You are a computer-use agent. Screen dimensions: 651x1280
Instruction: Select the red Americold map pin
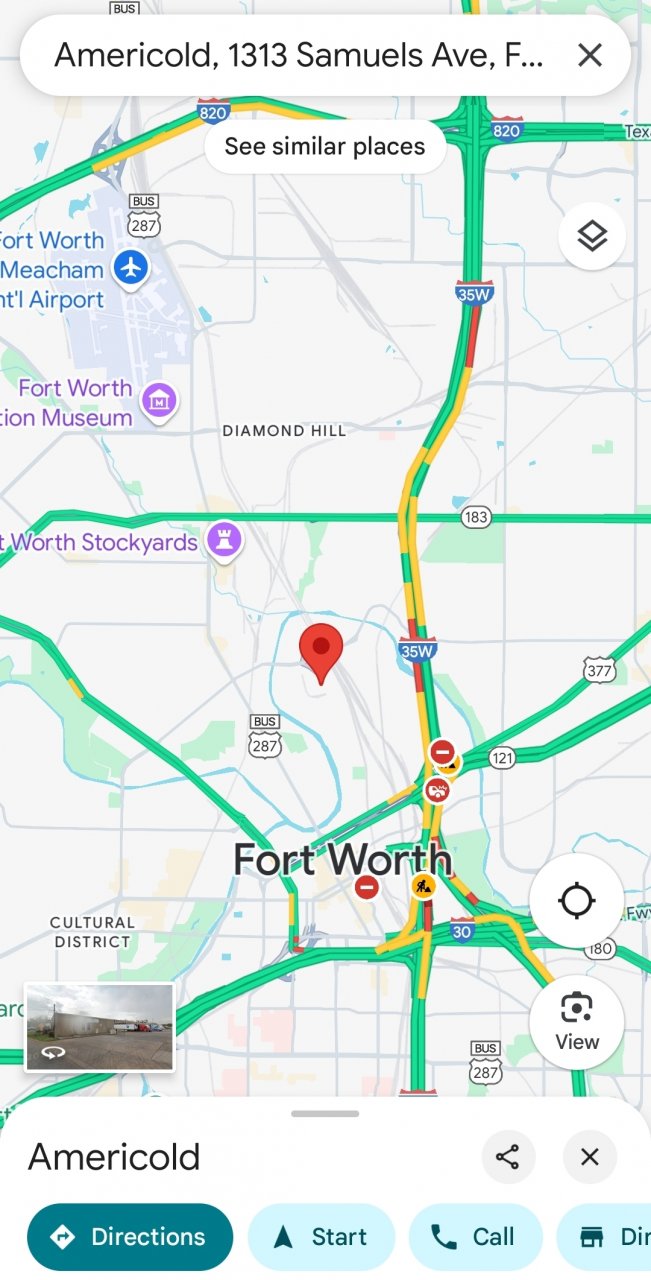[x=321, y=650]
